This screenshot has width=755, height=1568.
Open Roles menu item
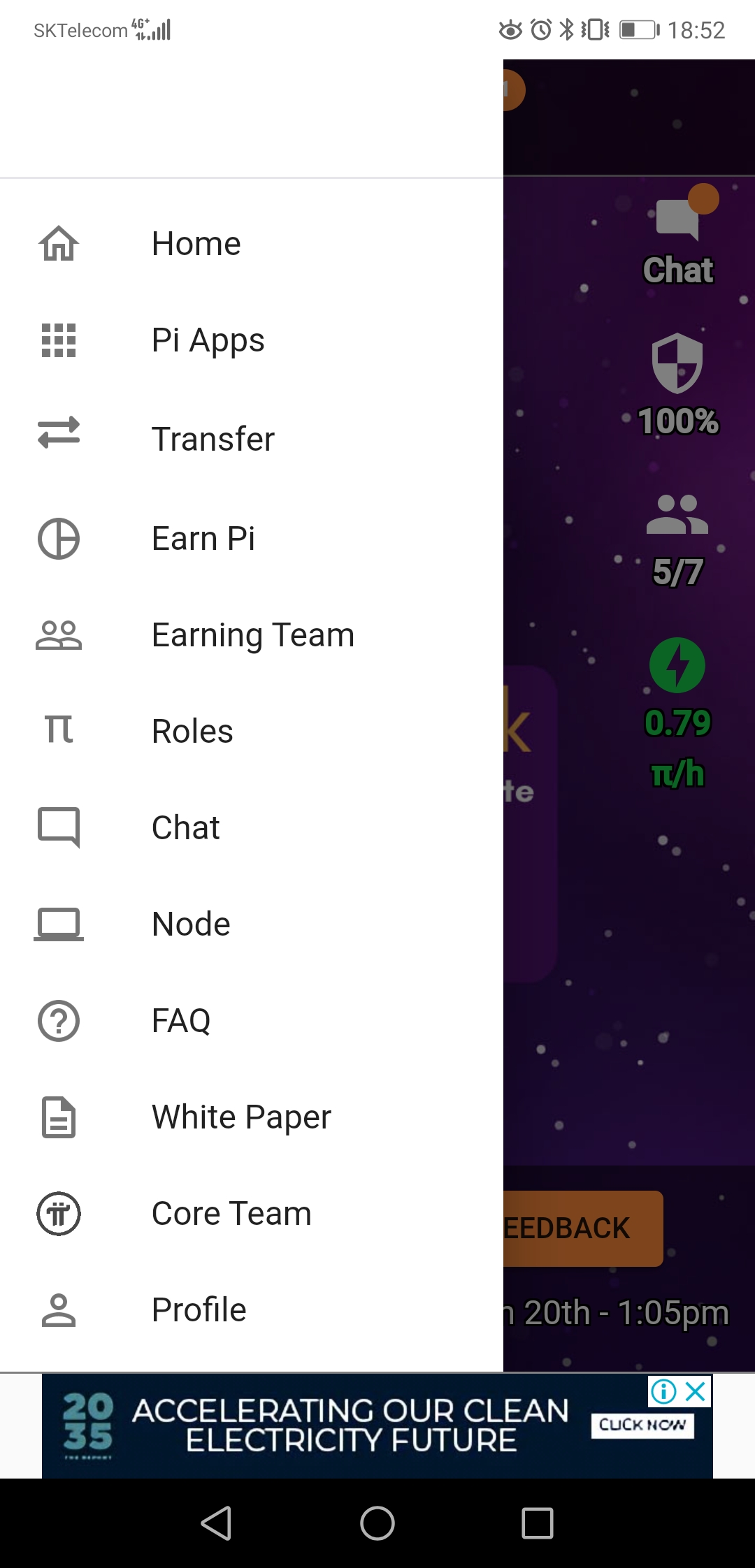pyautogui.click(x=252, y=732)
